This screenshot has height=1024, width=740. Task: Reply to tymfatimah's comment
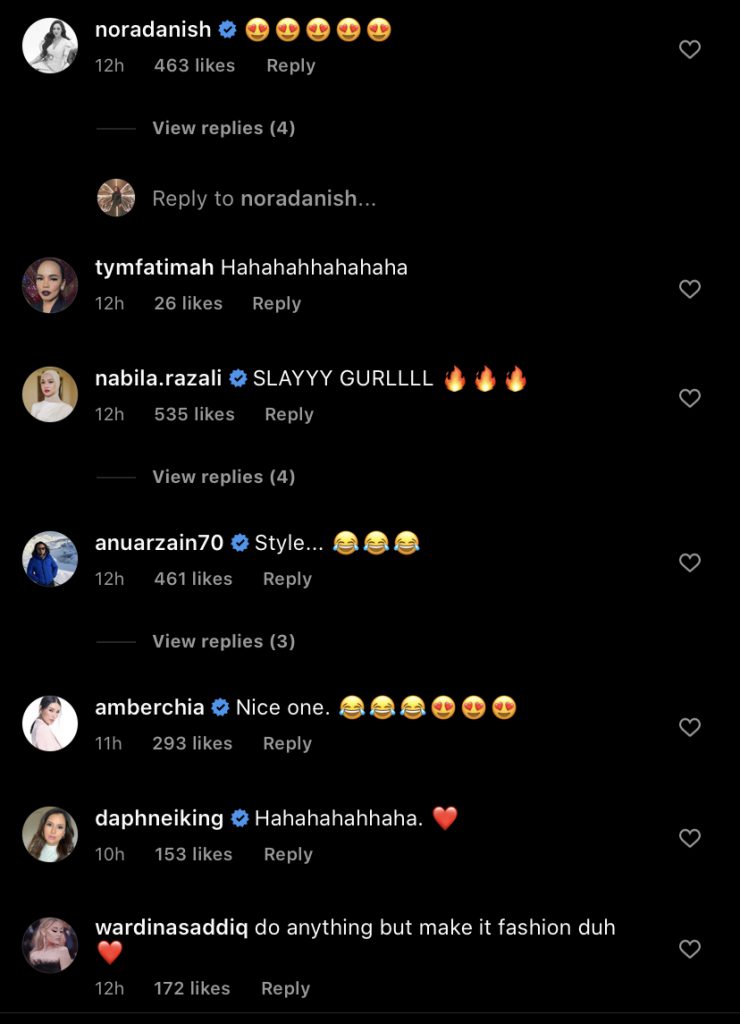tap(276, 304)
